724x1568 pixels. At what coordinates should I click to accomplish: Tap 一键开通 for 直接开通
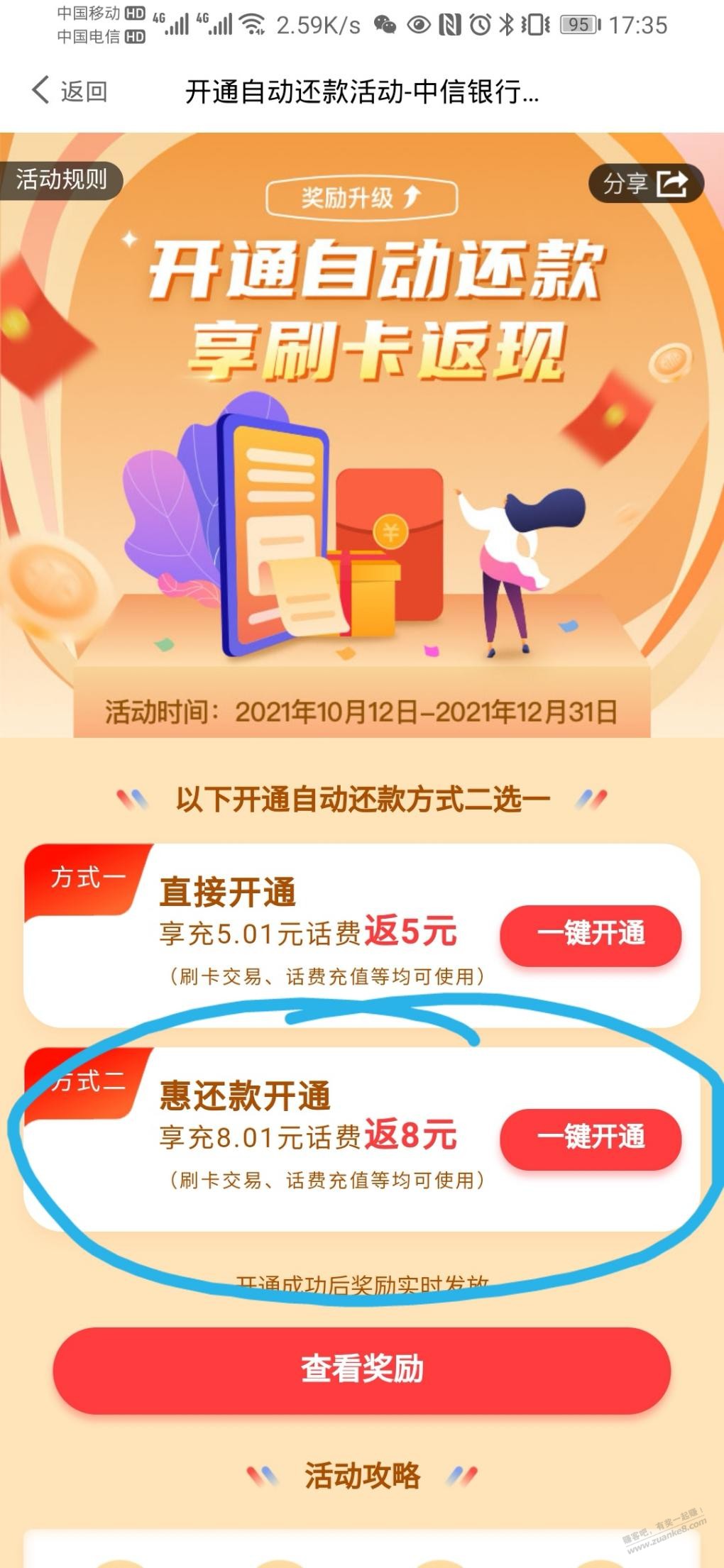590,934
